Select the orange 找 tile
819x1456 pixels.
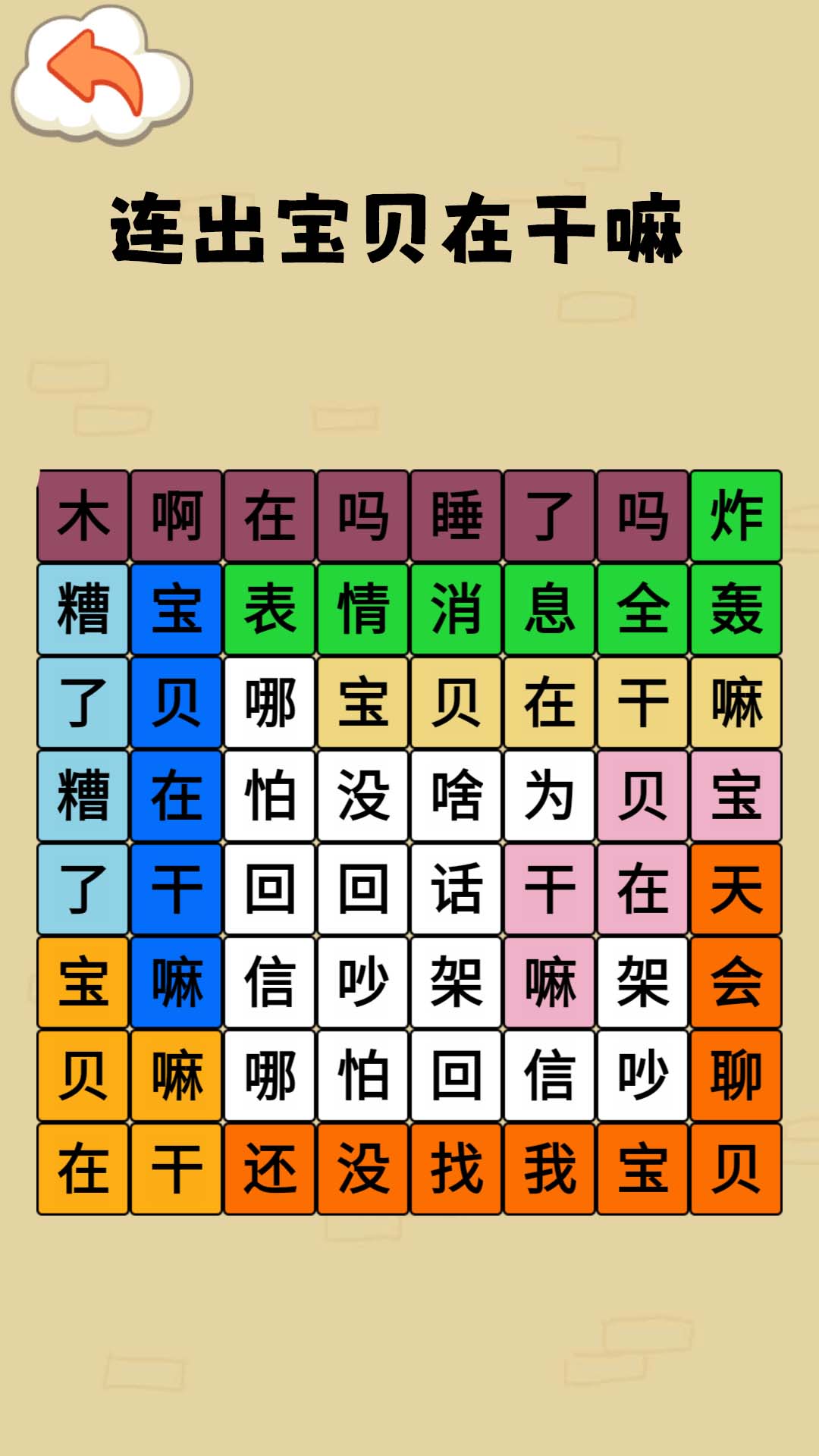click(457, 1169)
